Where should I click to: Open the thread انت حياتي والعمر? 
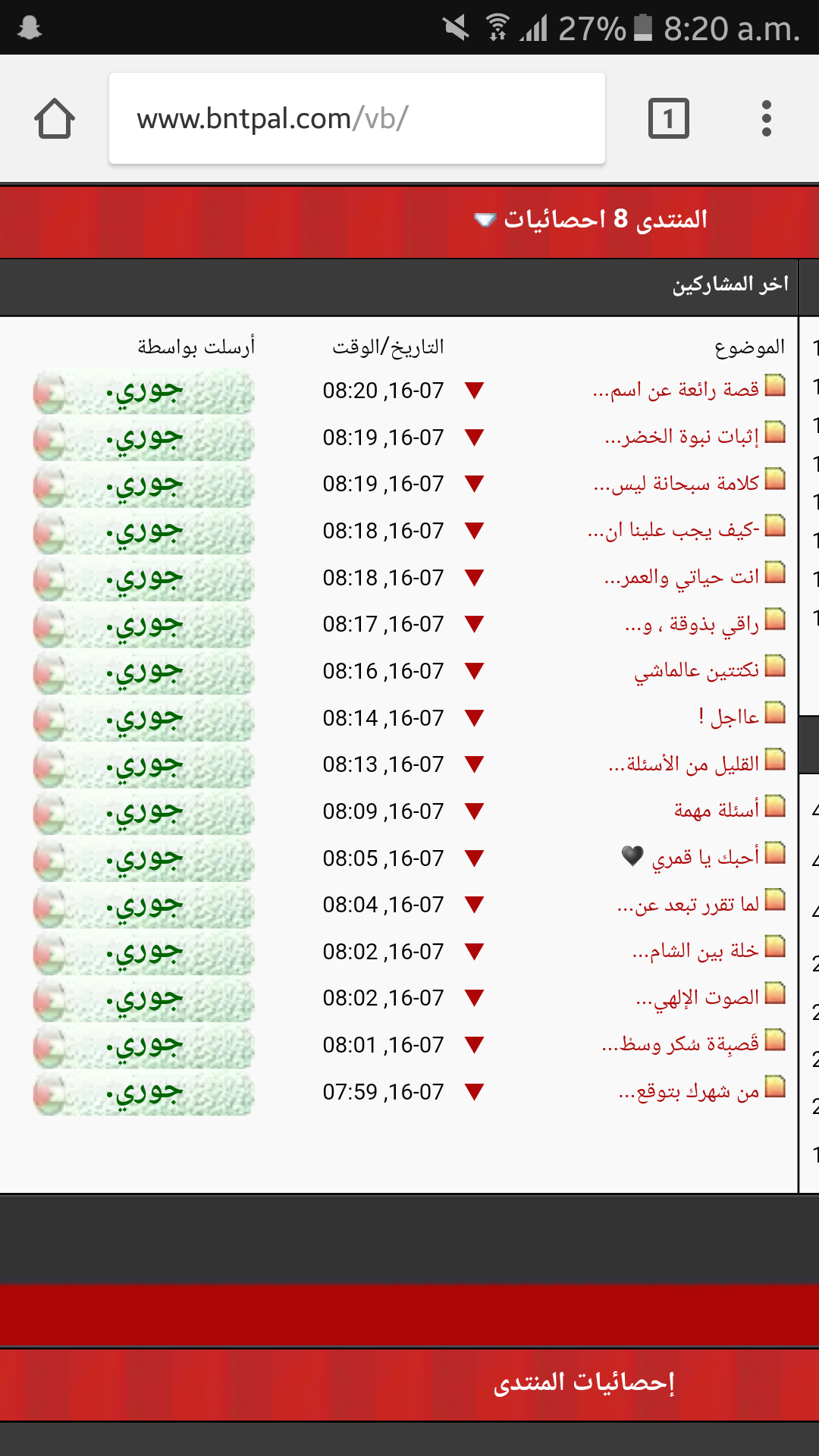(x=682, y=577)
